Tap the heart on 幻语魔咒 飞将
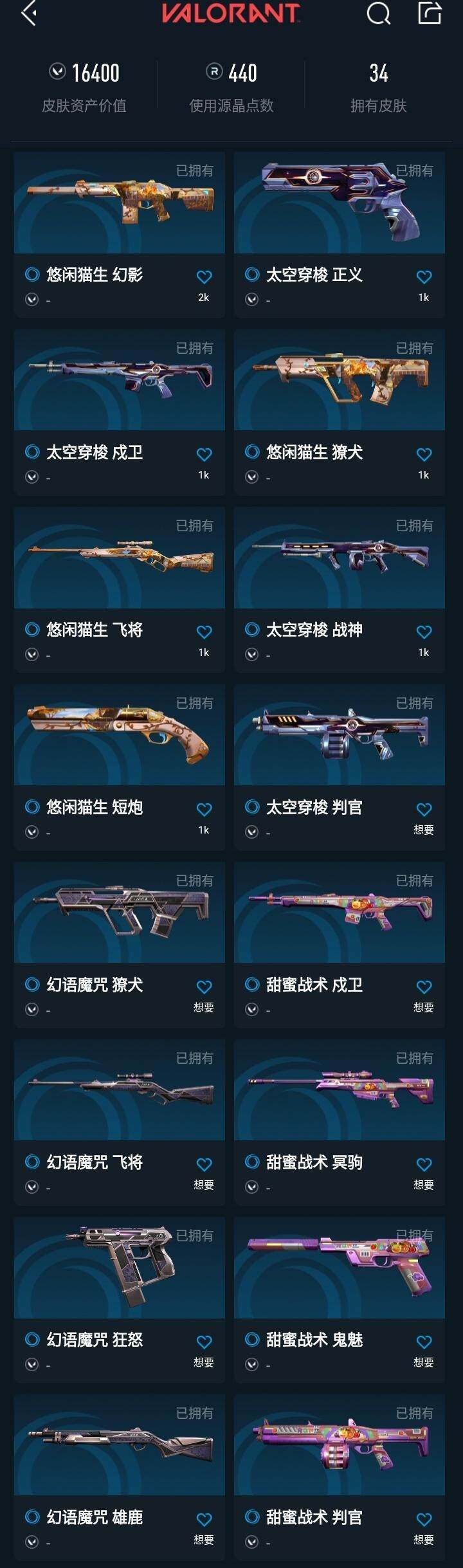This screenshot has width=463, height=1568. coord(204,1165)
